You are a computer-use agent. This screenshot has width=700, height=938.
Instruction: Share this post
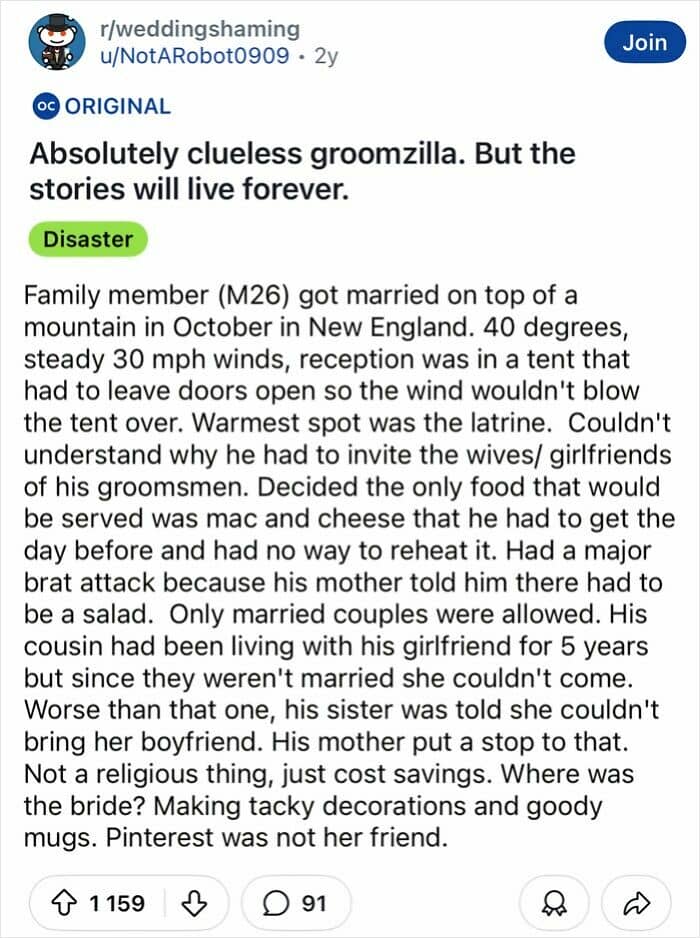point(637,903)
